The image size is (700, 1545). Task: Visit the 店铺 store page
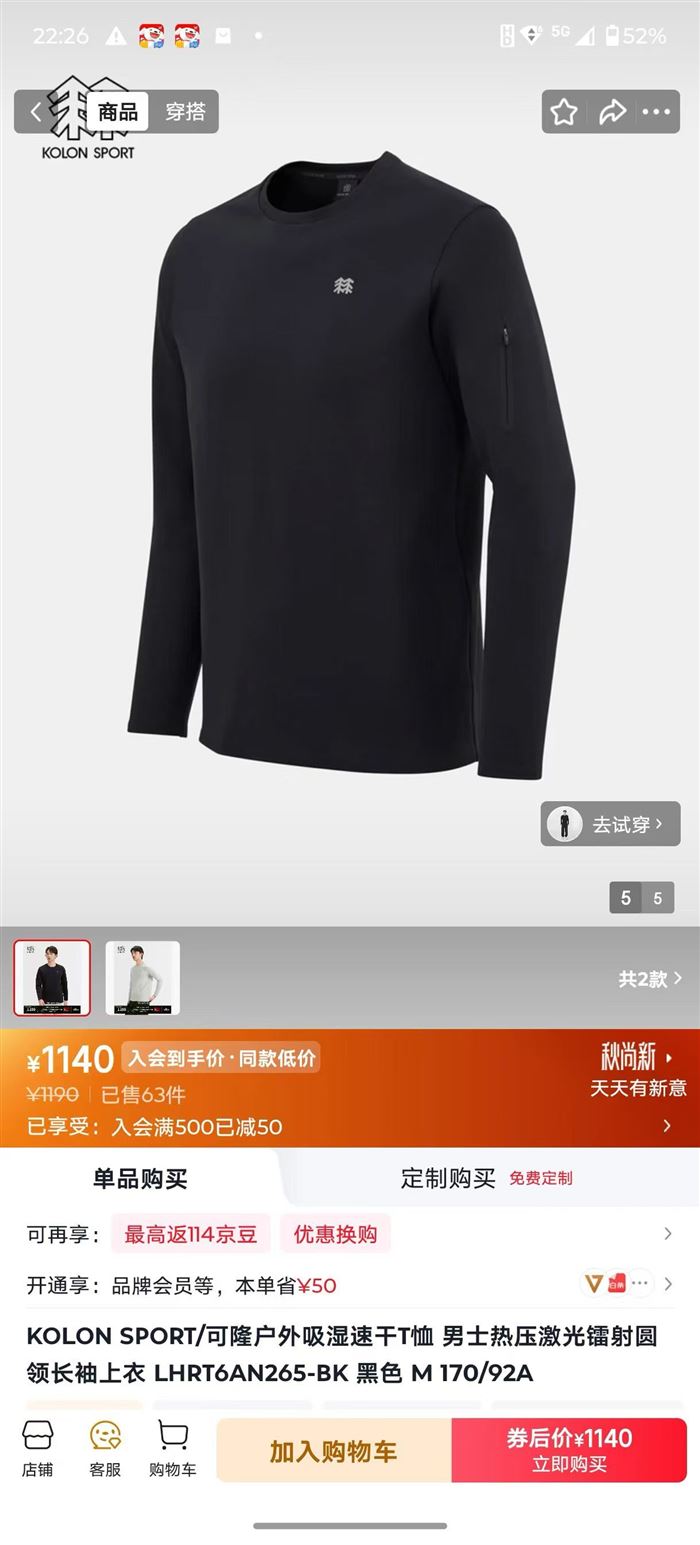tap(38, 1450)
